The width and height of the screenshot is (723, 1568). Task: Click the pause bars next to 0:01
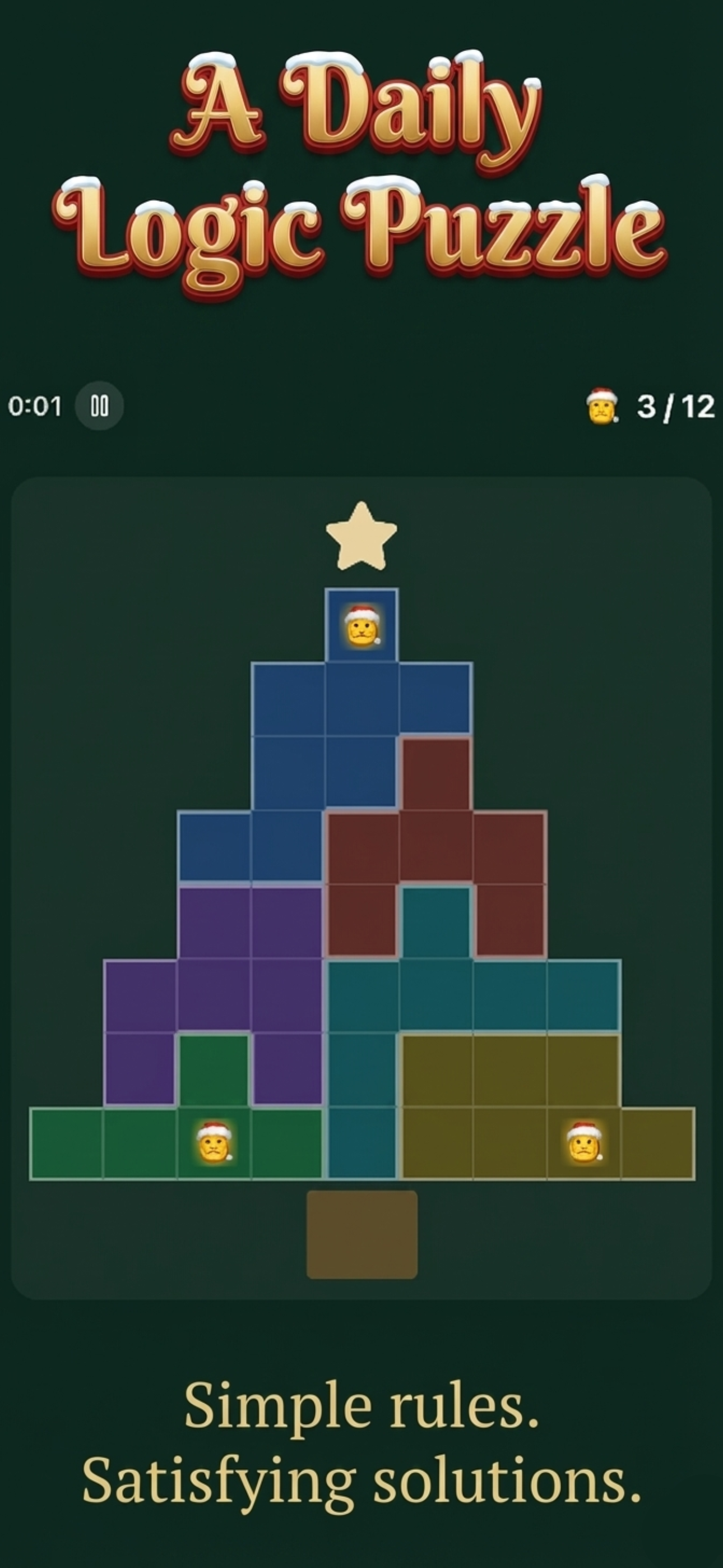click(x=100, y=404)
